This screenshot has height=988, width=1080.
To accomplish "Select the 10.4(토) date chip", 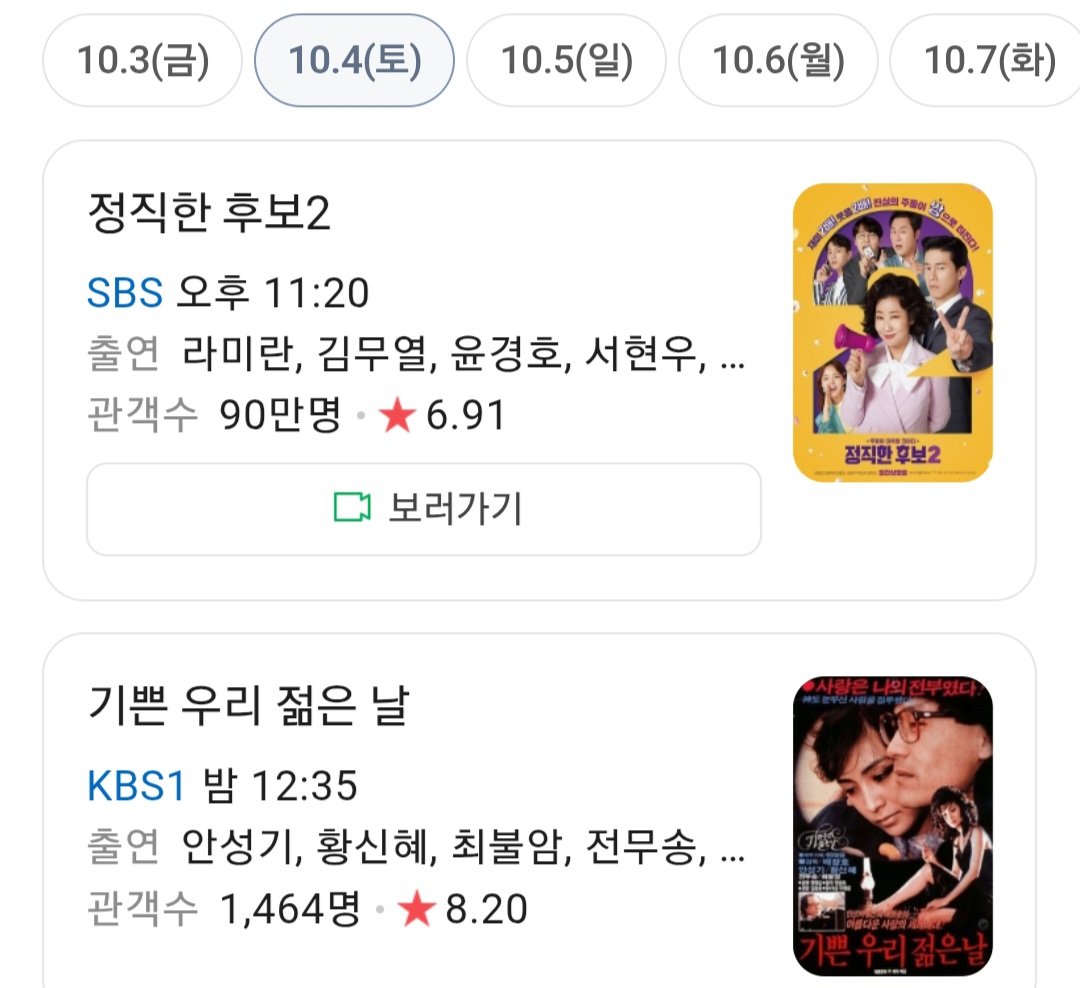I will (354, 61).
